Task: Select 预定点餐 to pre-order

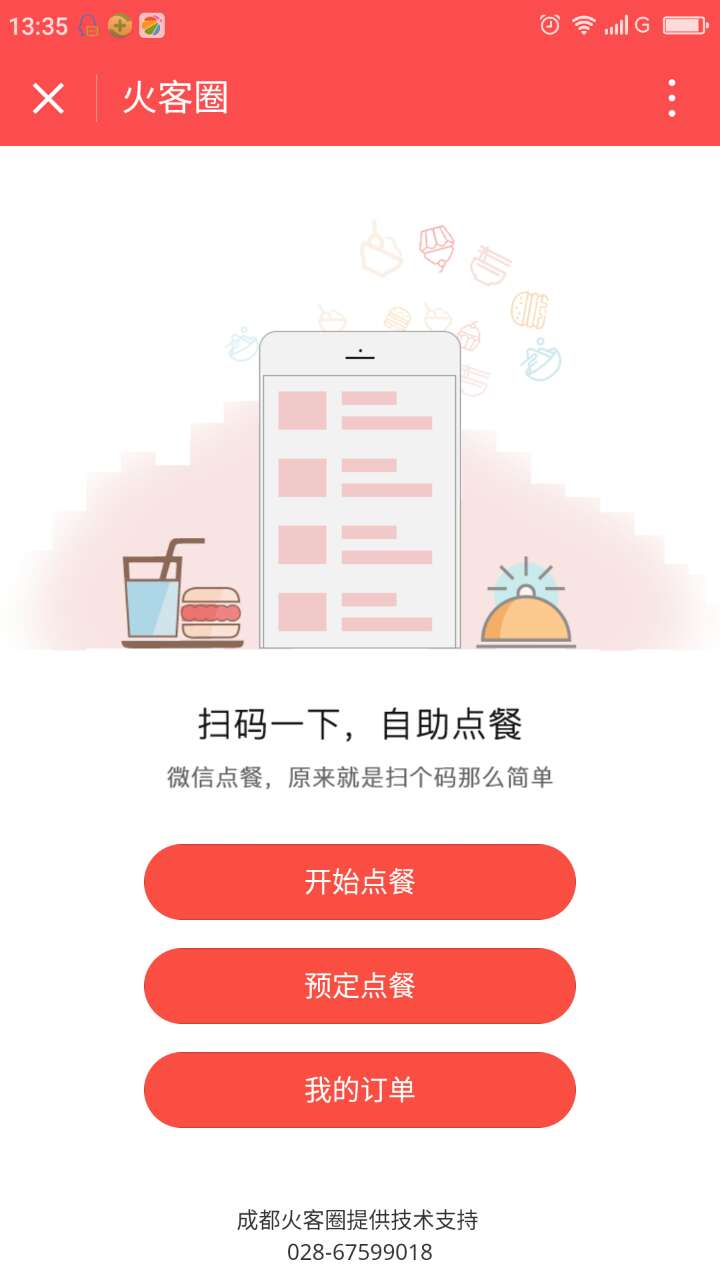Action: coord(360,986)
